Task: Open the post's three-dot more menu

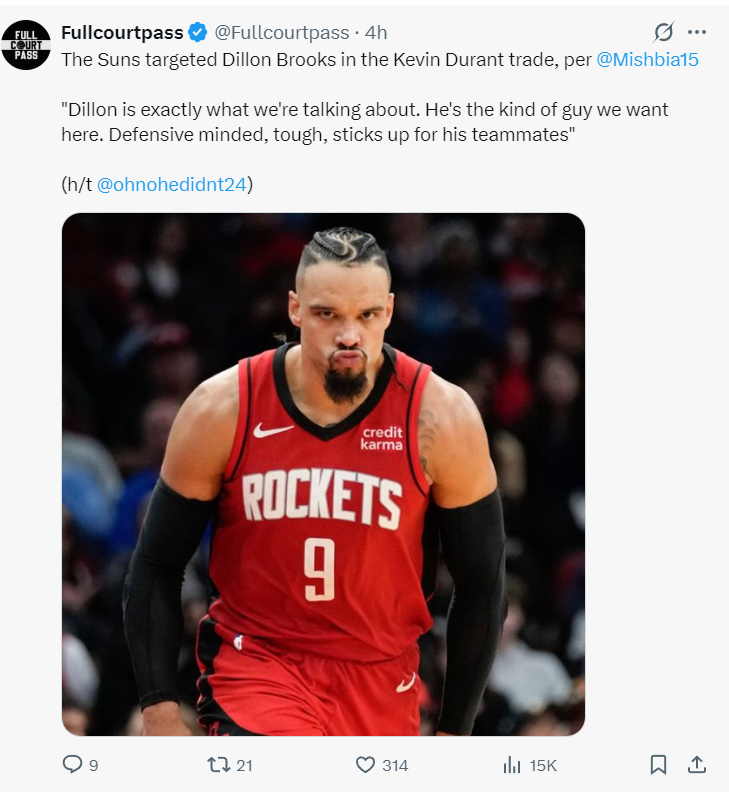Action: [697, 33]
